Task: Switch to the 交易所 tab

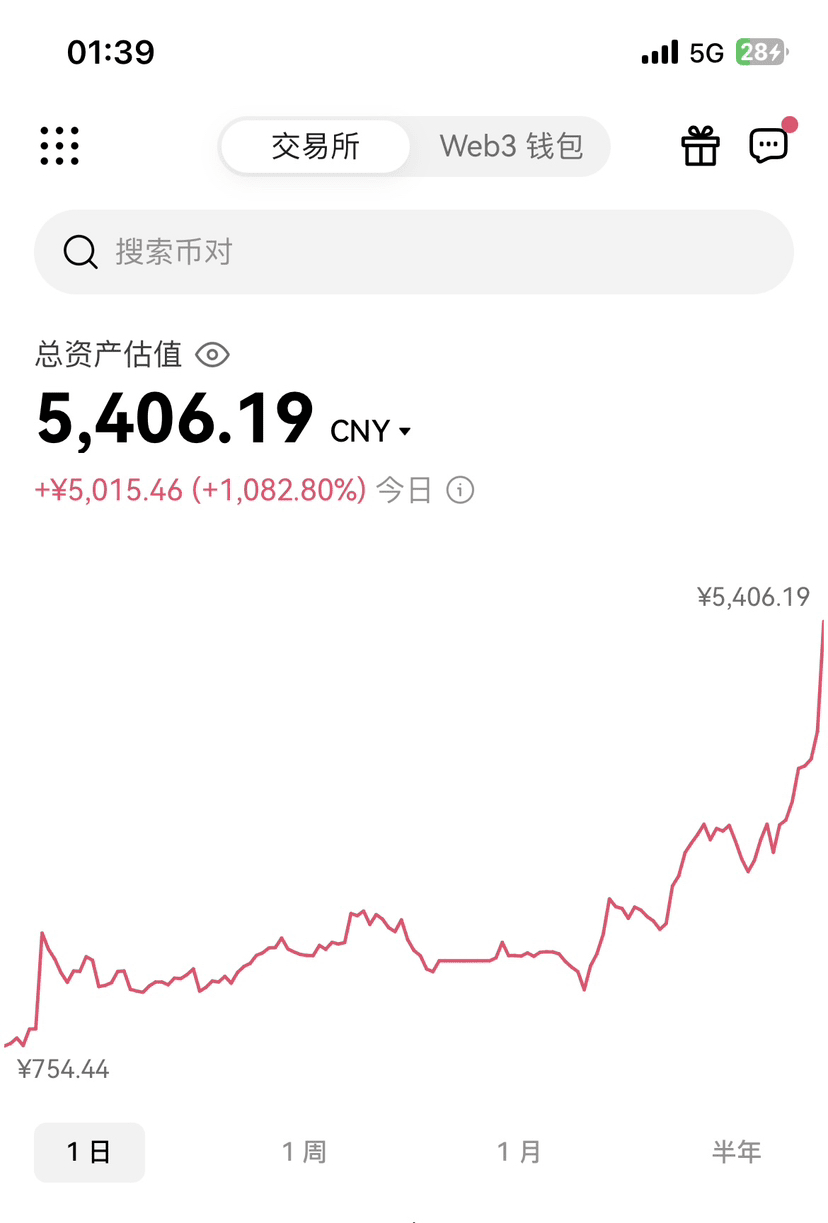Action: point(315,147)
